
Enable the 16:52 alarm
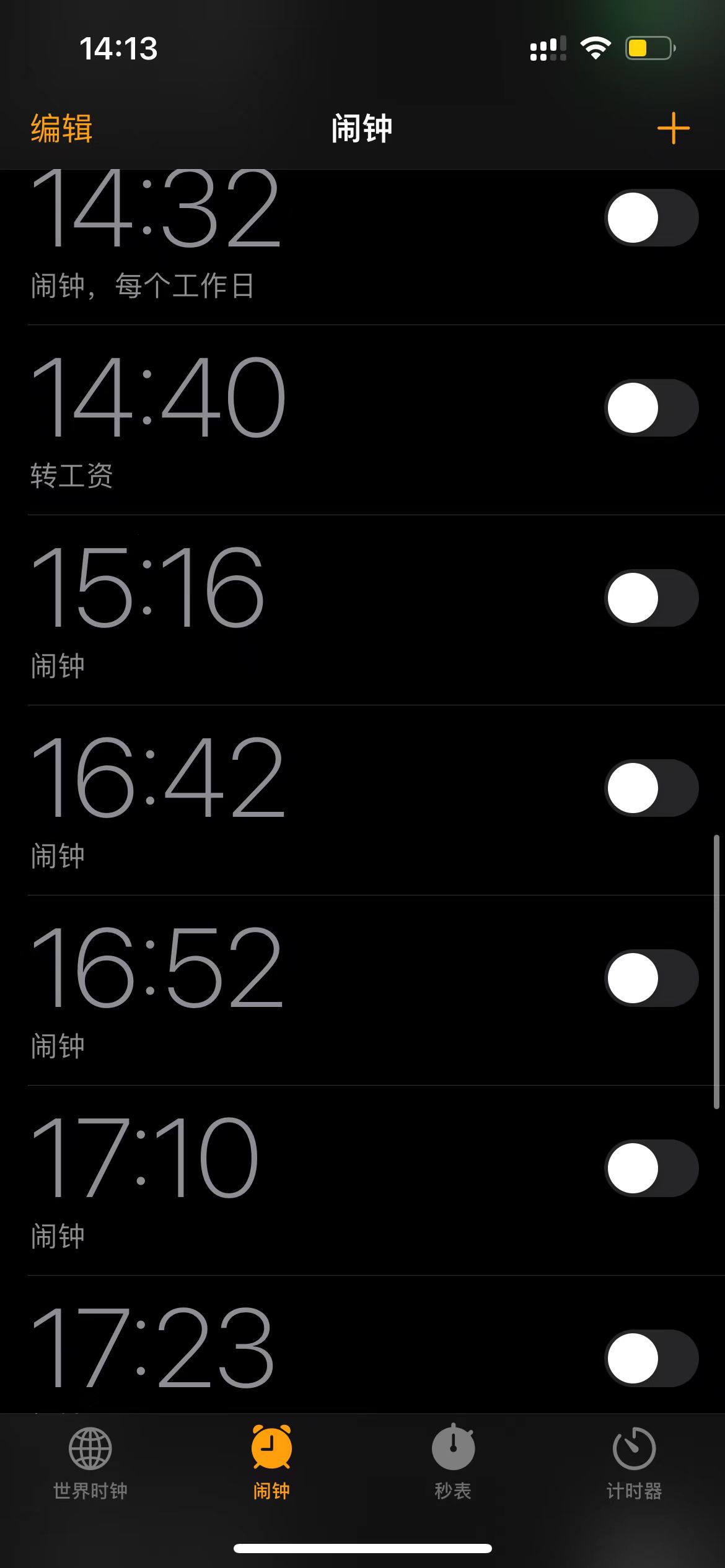[x=651, y=978]
